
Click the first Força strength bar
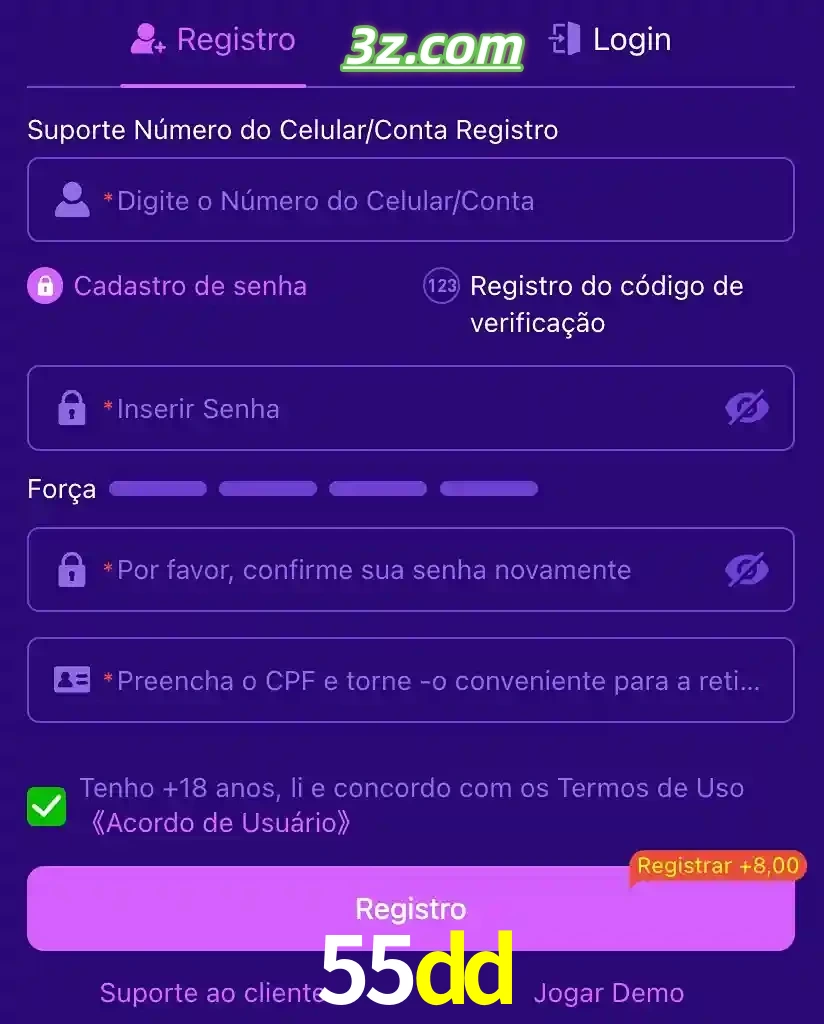[x=157, y=488]
